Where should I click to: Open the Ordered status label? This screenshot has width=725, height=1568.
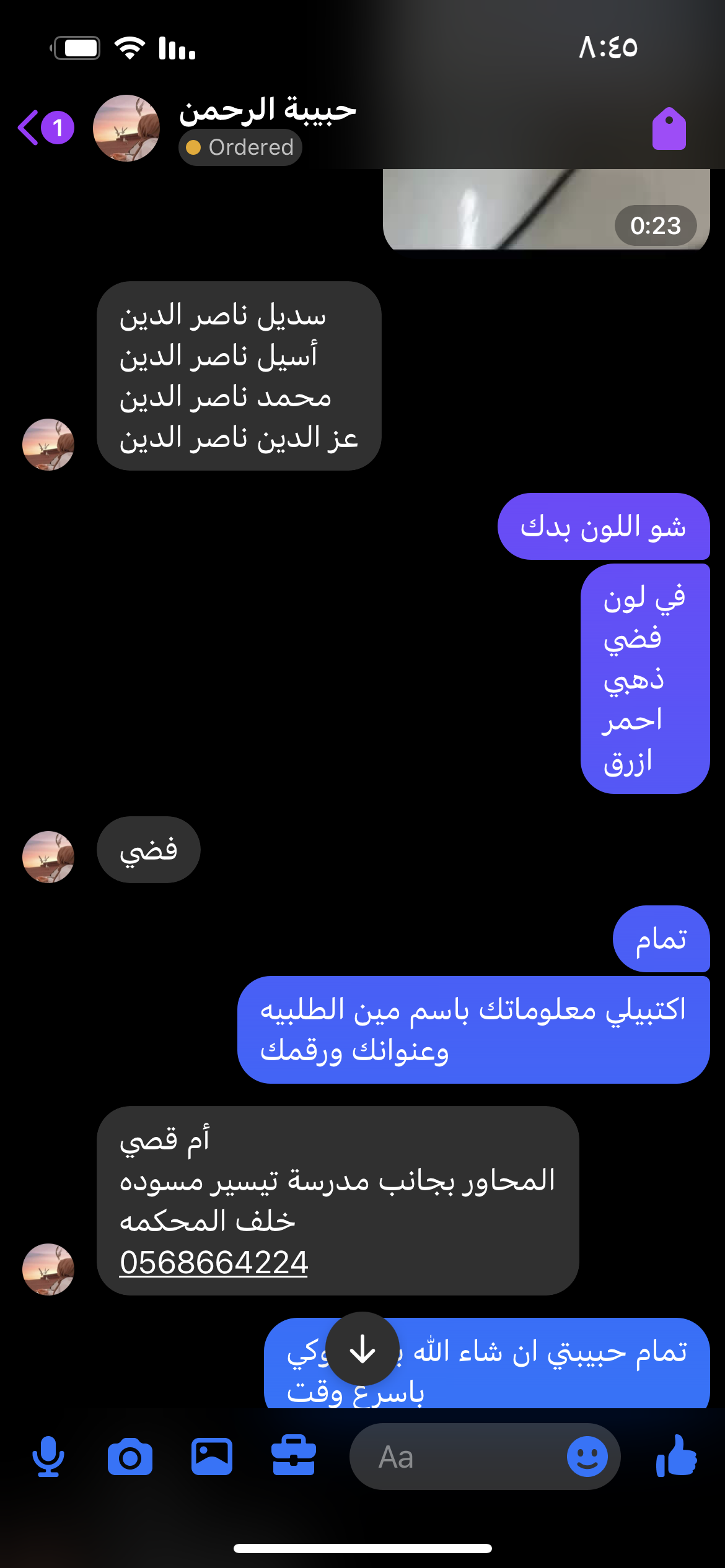pyautogui.click(x=240, y=147)
